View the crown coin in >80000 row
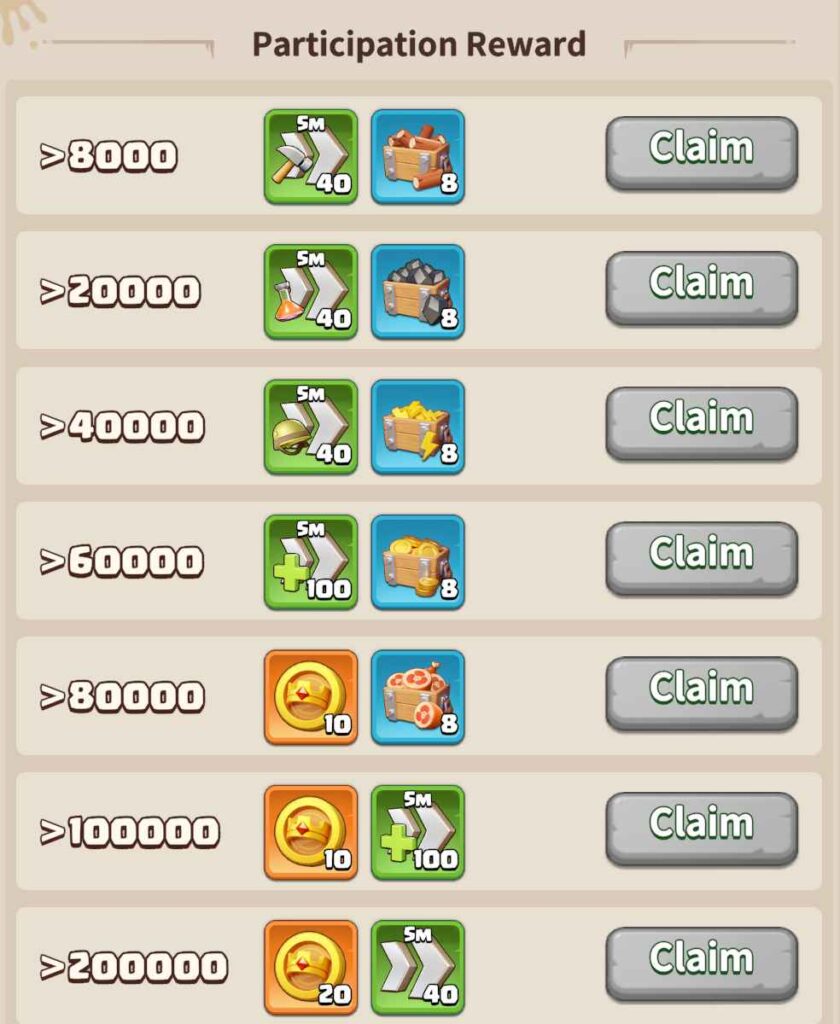840x1024 pixels. (x=311, y=697)
